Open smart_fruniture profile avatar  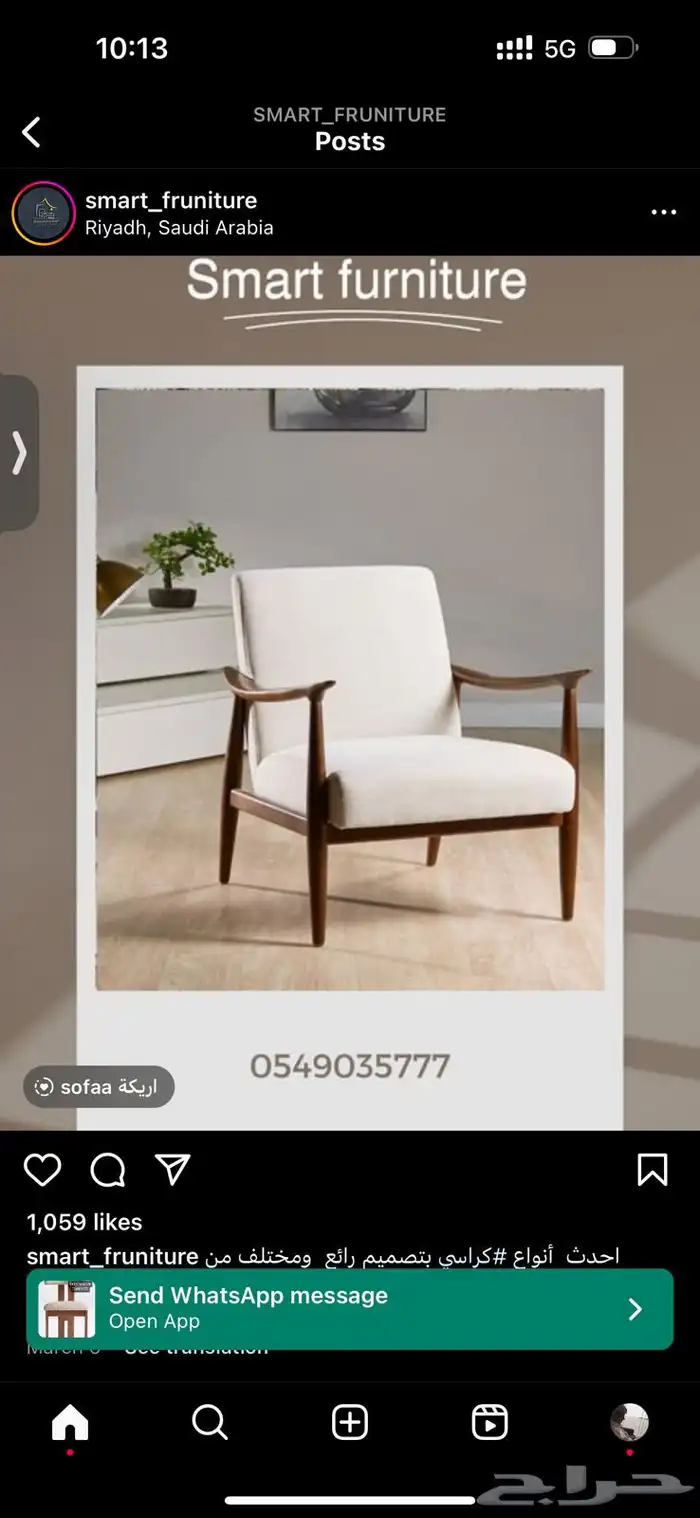click(x=43, y=213)
